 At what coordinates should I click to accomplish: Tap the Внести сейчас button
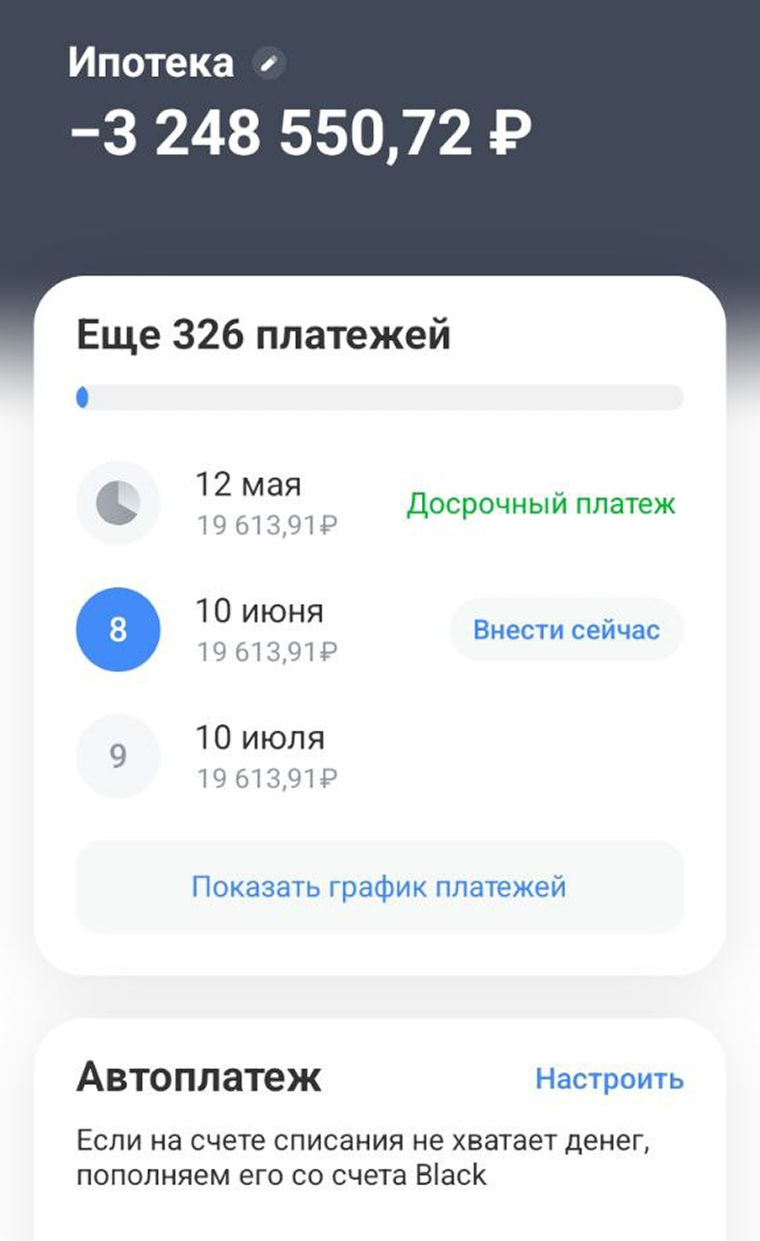[566, 630]
